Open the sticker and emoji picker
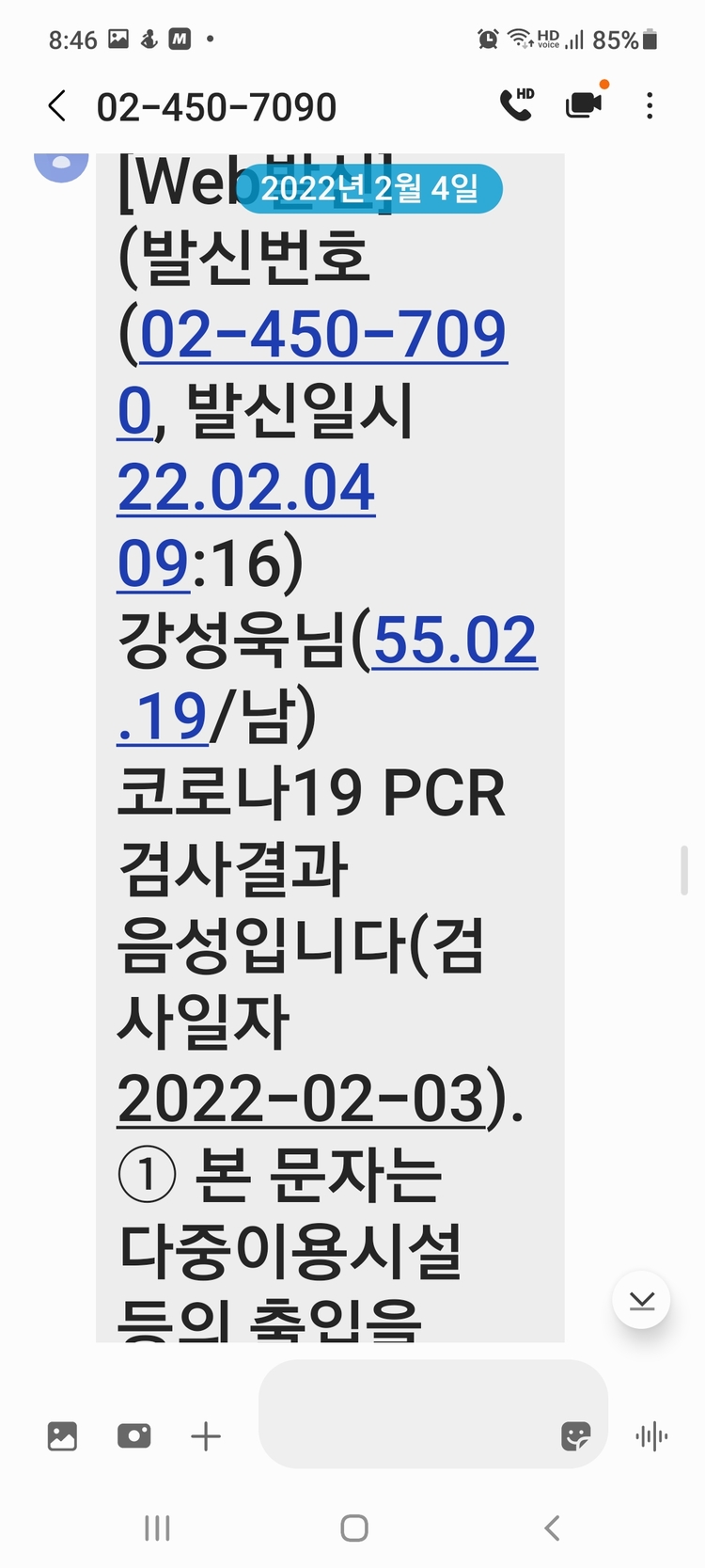Image resolution: width=705 pixels, height=1568 pixels. coord(575,1436)
